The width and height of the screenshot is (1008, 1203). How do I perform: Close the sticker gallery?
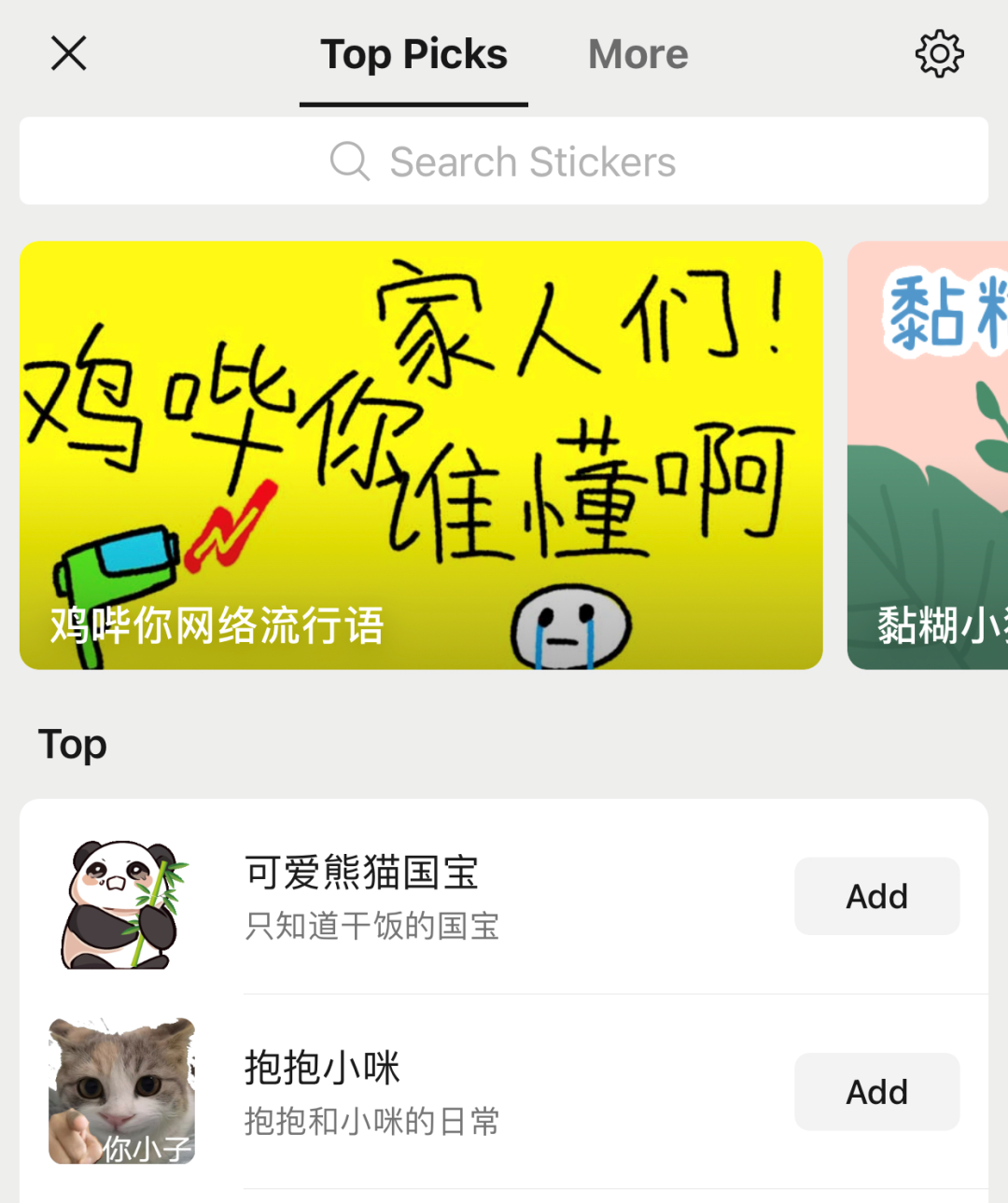click(68, 53)
